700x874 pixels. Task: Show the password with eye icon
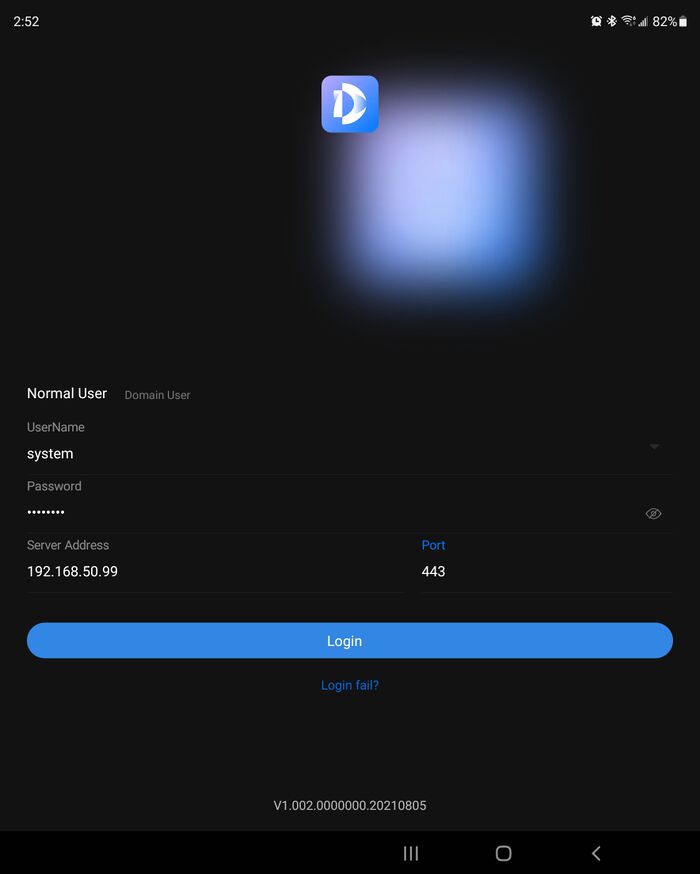click(653, 513)
